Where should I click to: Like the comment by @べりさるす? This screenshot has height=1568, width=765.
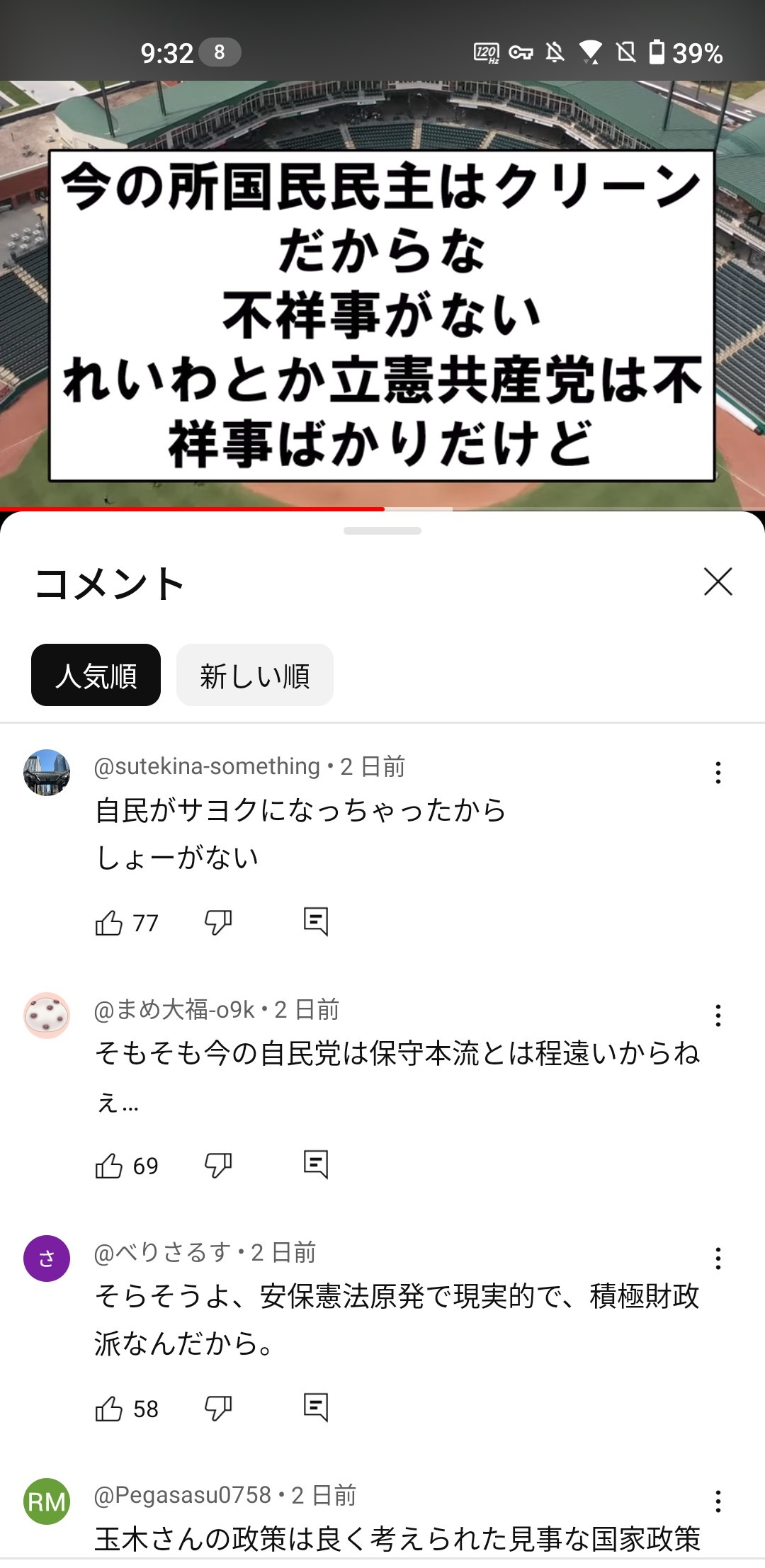pyautogui.click(x=109, y=1408)
